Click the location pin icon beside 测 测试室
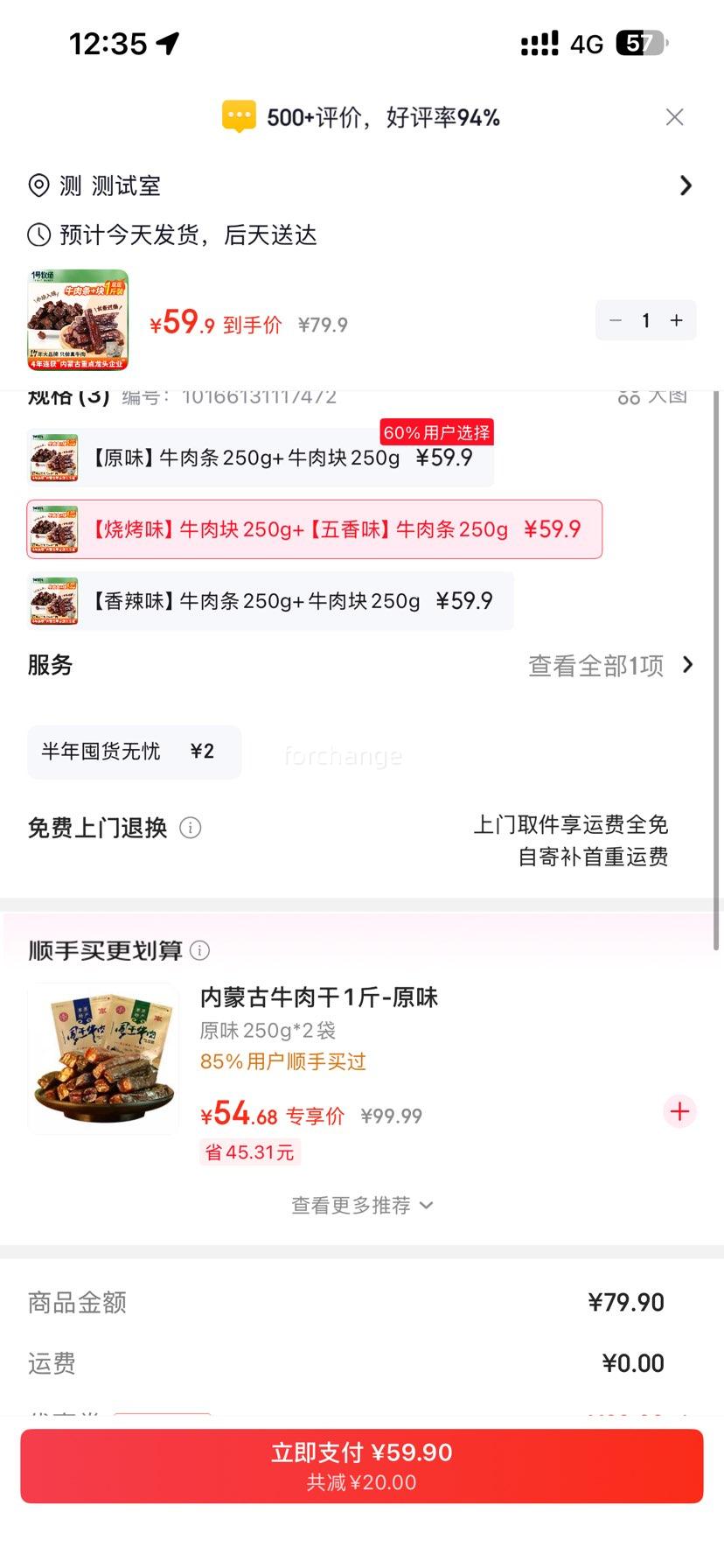 [38, 185]
